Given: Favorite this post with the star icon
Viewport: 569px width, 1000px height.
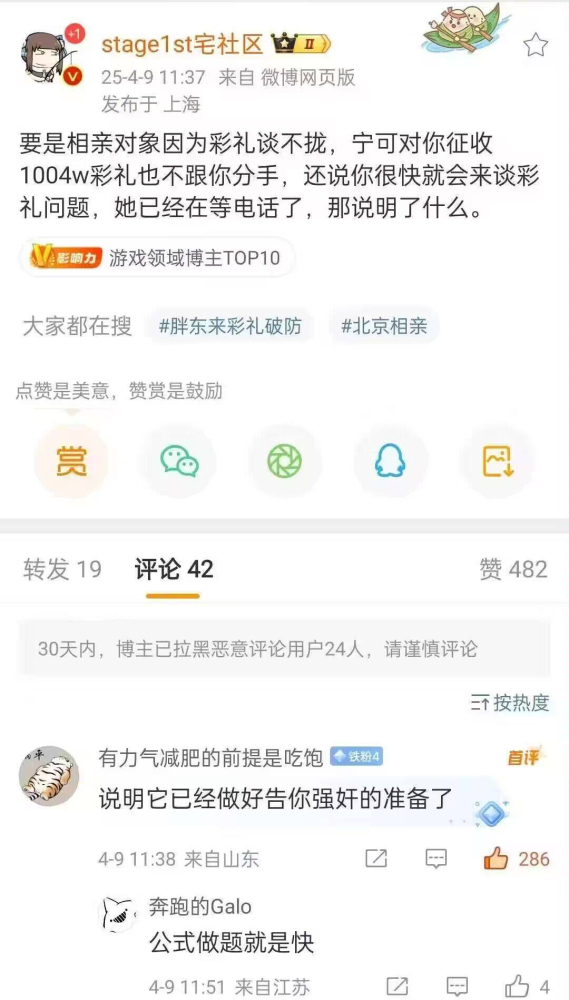Looking at the screenshot, I should coord(535,45).
